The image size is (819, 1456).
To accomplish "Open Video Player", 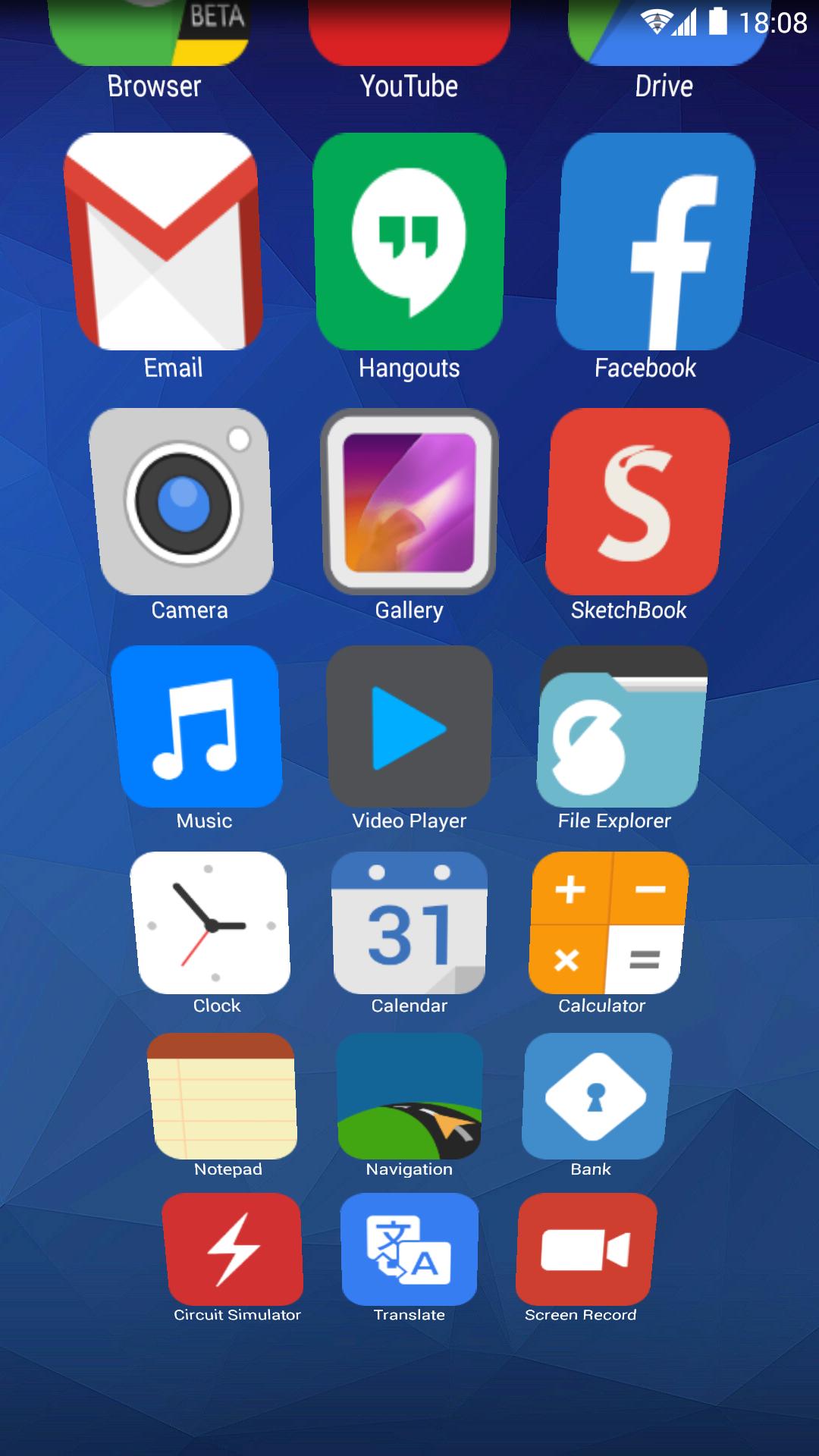I will [x=409, y=726].
